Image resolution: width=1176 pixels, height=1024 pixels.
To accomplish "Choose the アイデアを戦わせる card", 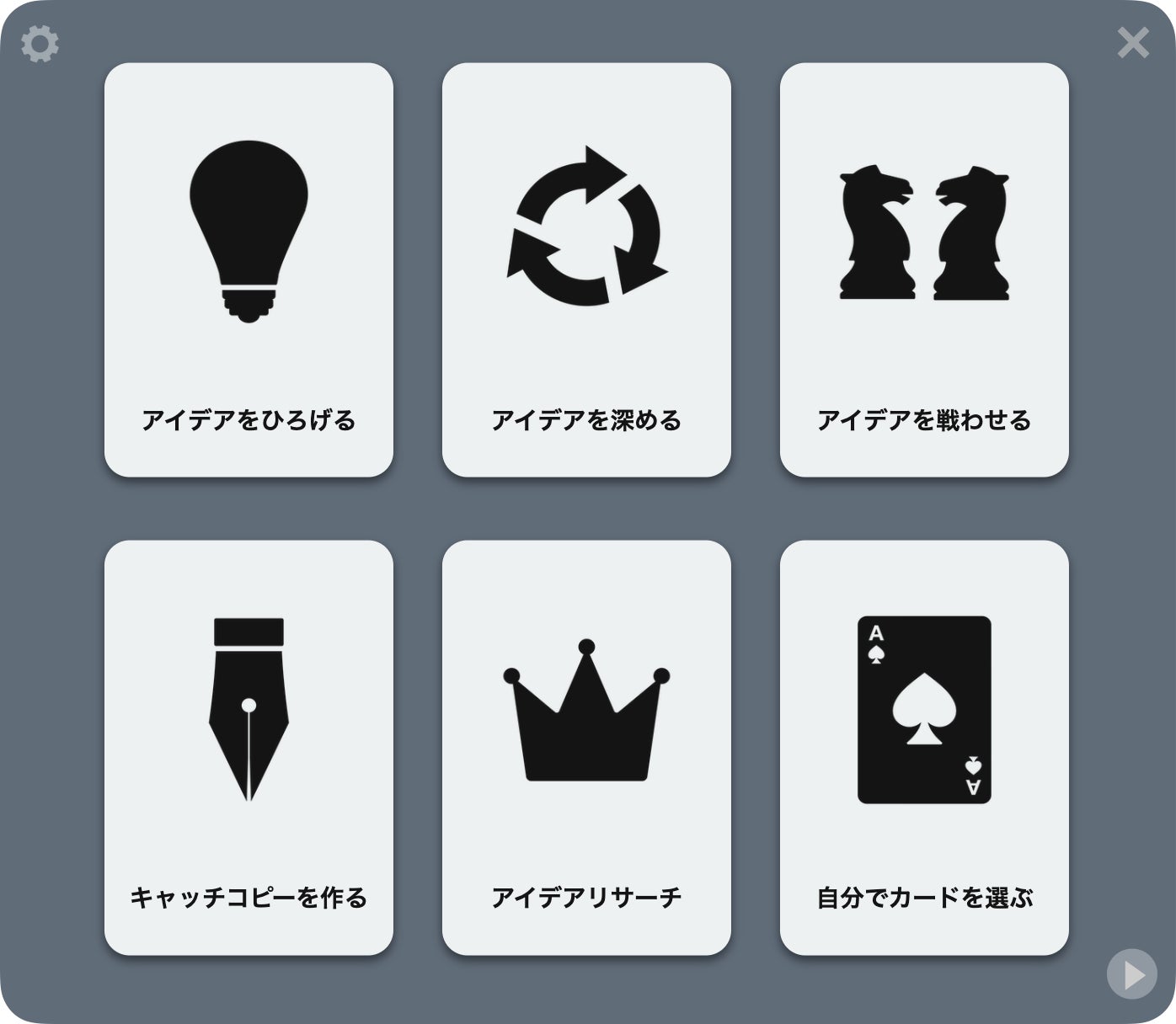I will (x=924, y=269).
